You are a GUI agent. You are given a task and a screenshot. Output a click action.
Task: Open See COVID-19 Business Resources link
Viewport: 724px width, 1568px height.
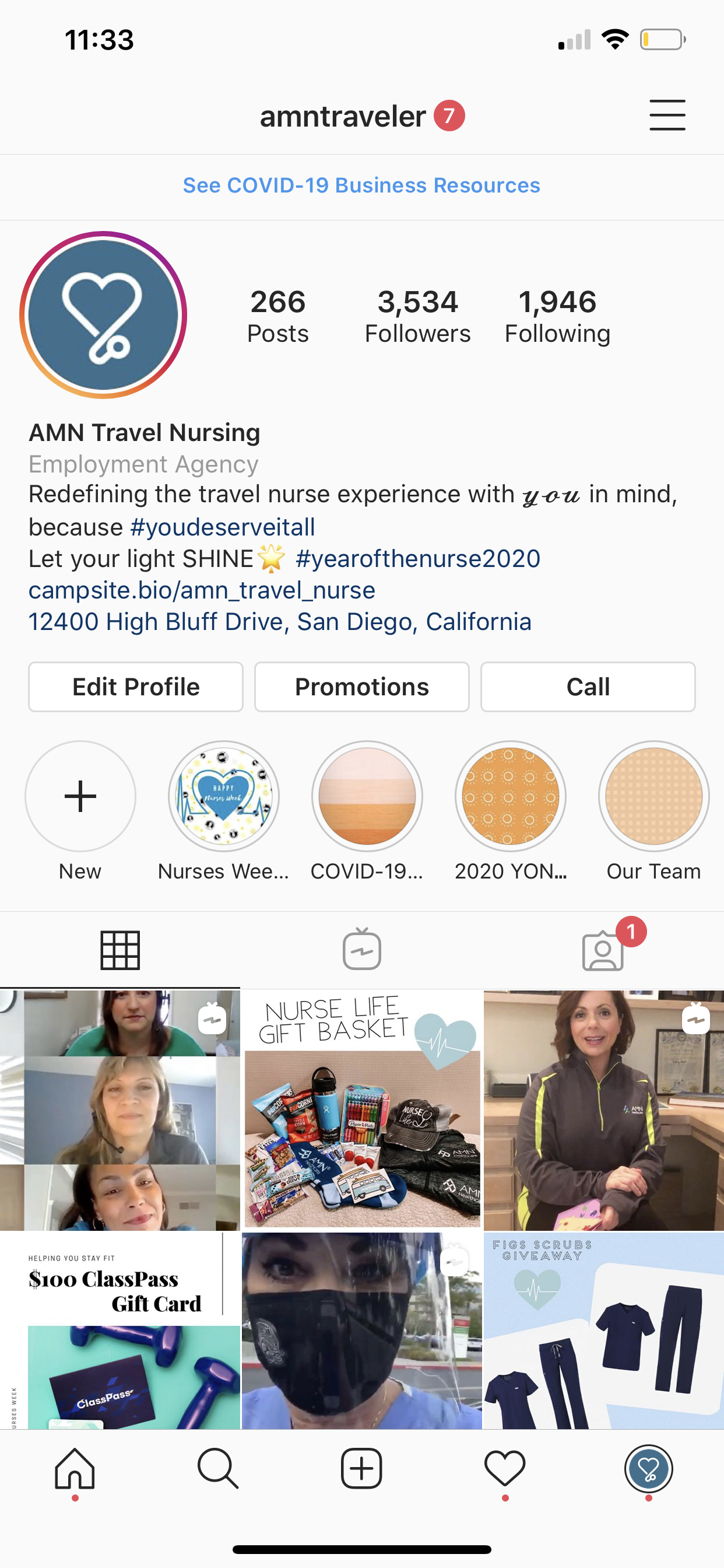click(x=361, y=185)
